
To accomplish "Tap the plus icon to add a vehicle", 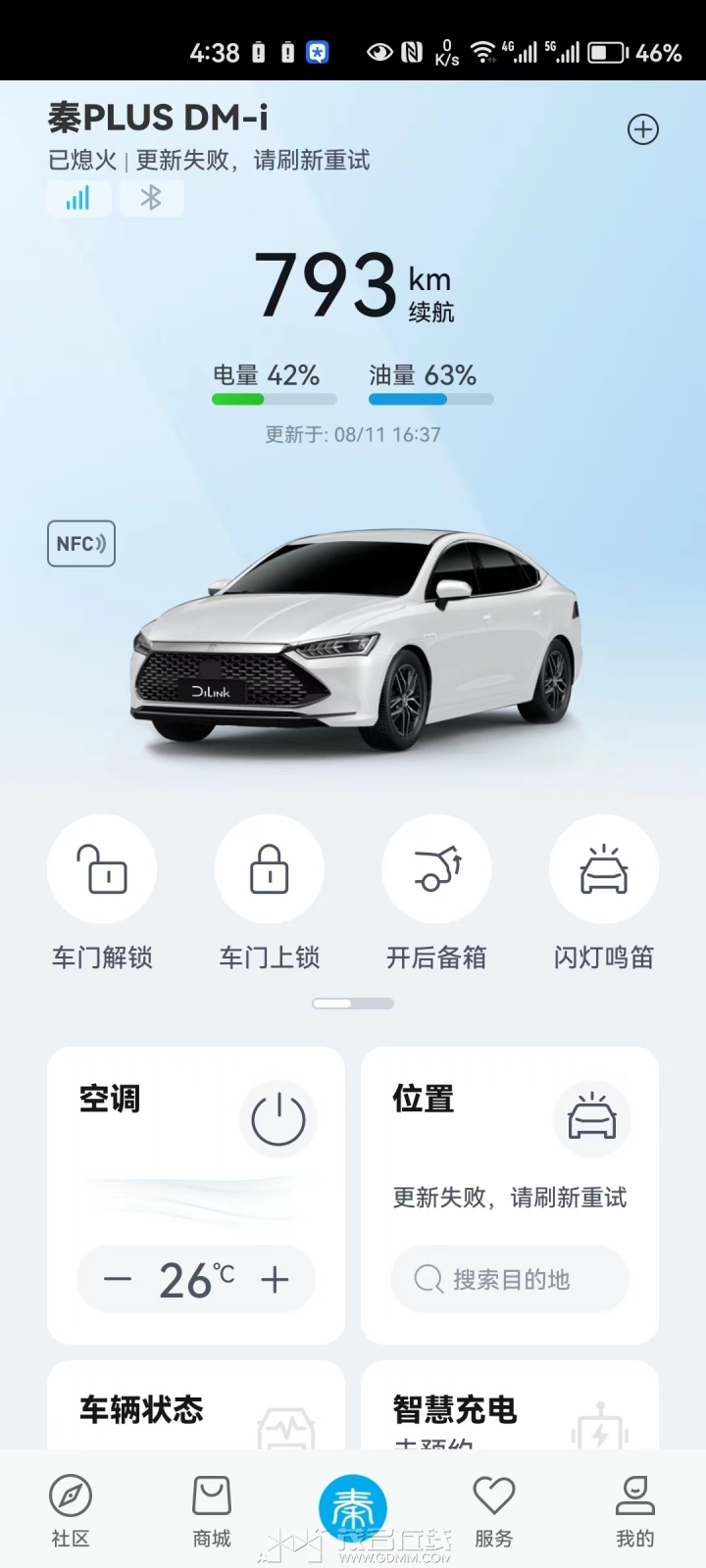I will pos(643,129).
